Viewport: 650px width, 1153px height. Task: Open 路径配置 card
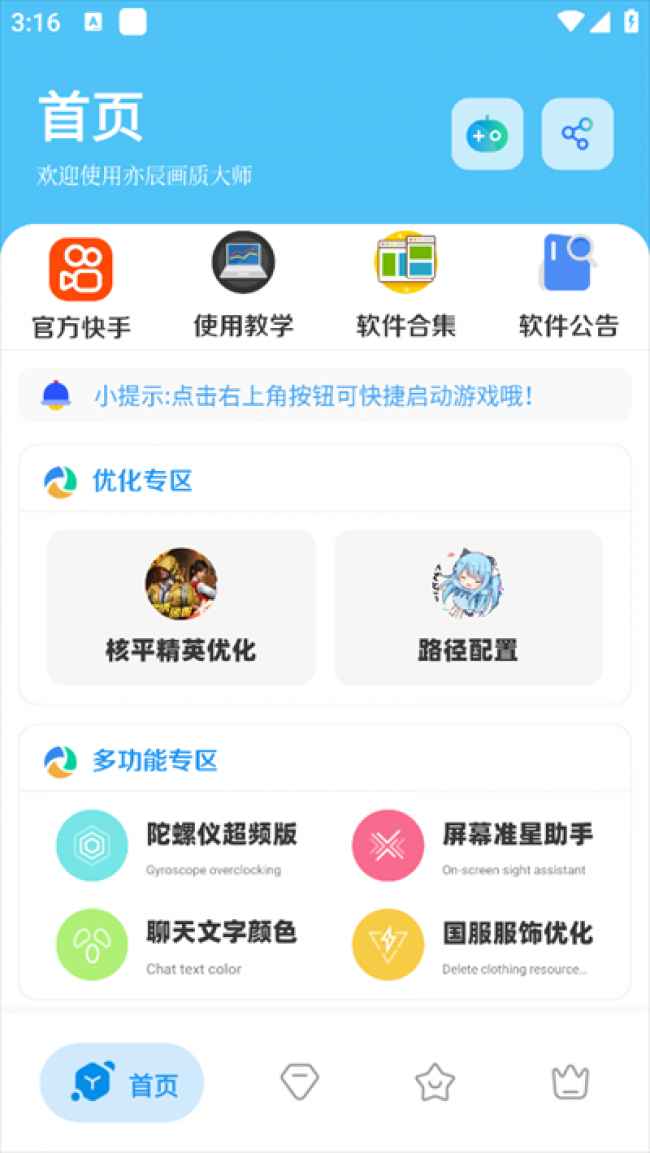[468, 607]
